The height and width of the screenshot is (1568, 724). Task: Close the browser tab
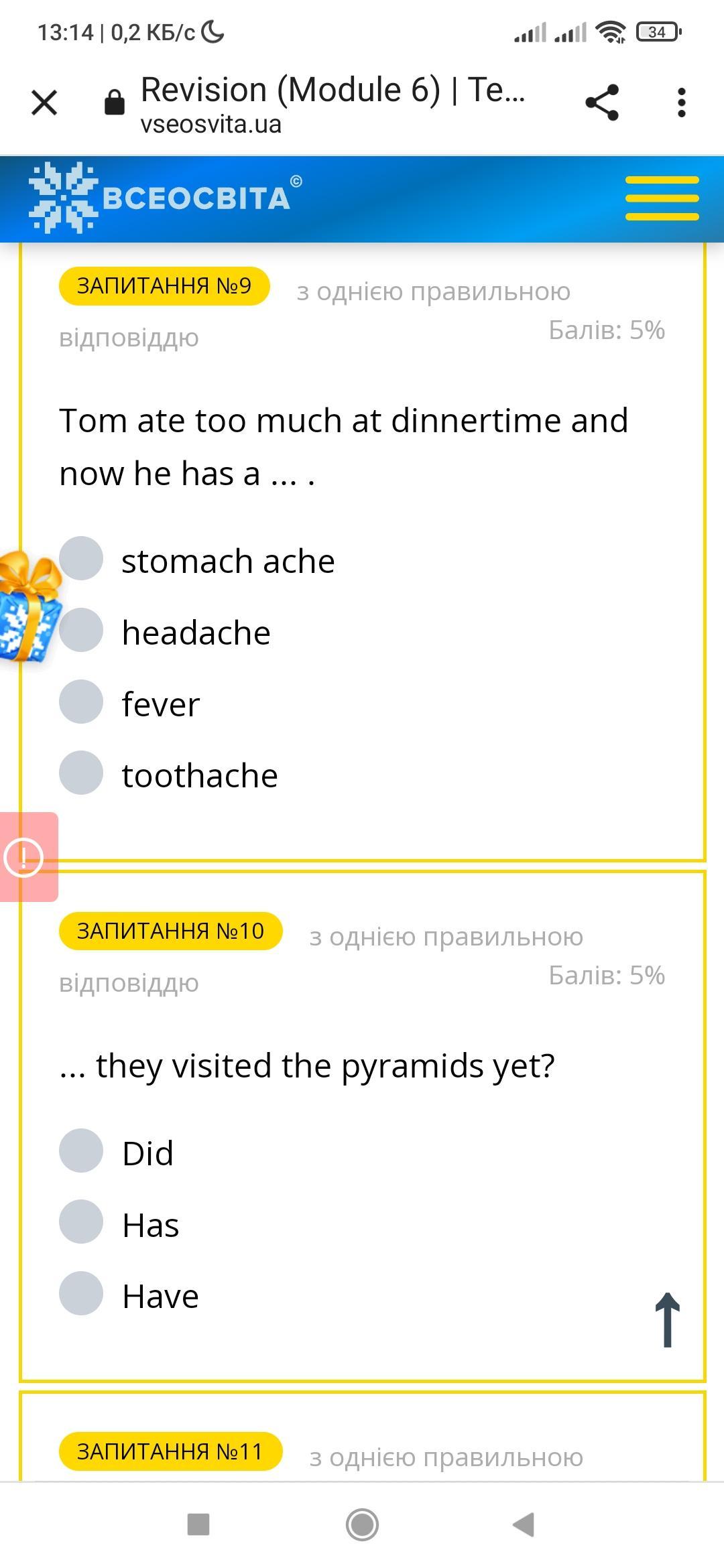coord(44,103)
